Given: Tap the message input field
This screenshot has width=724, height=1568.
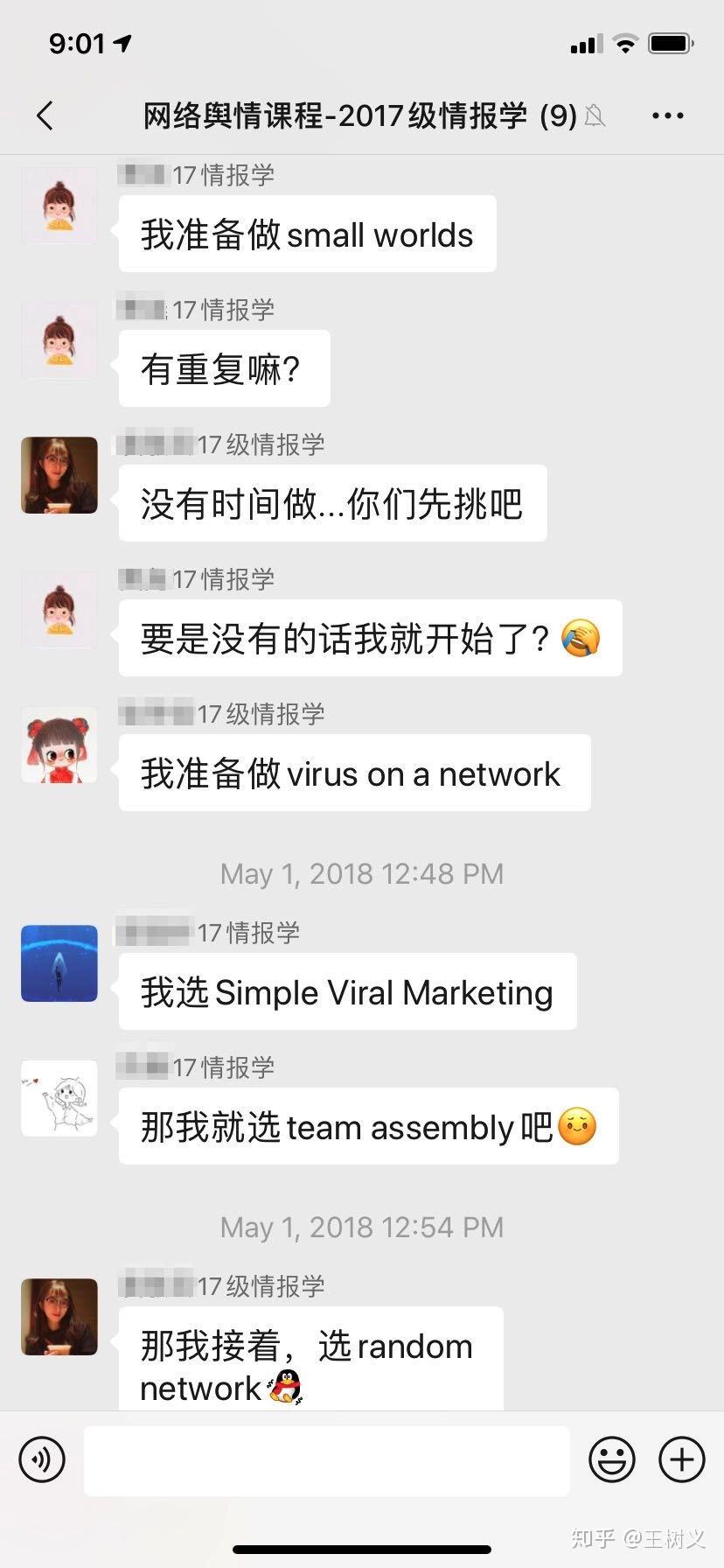Looking at the screenshot, I should click(x=326, y=1459).
